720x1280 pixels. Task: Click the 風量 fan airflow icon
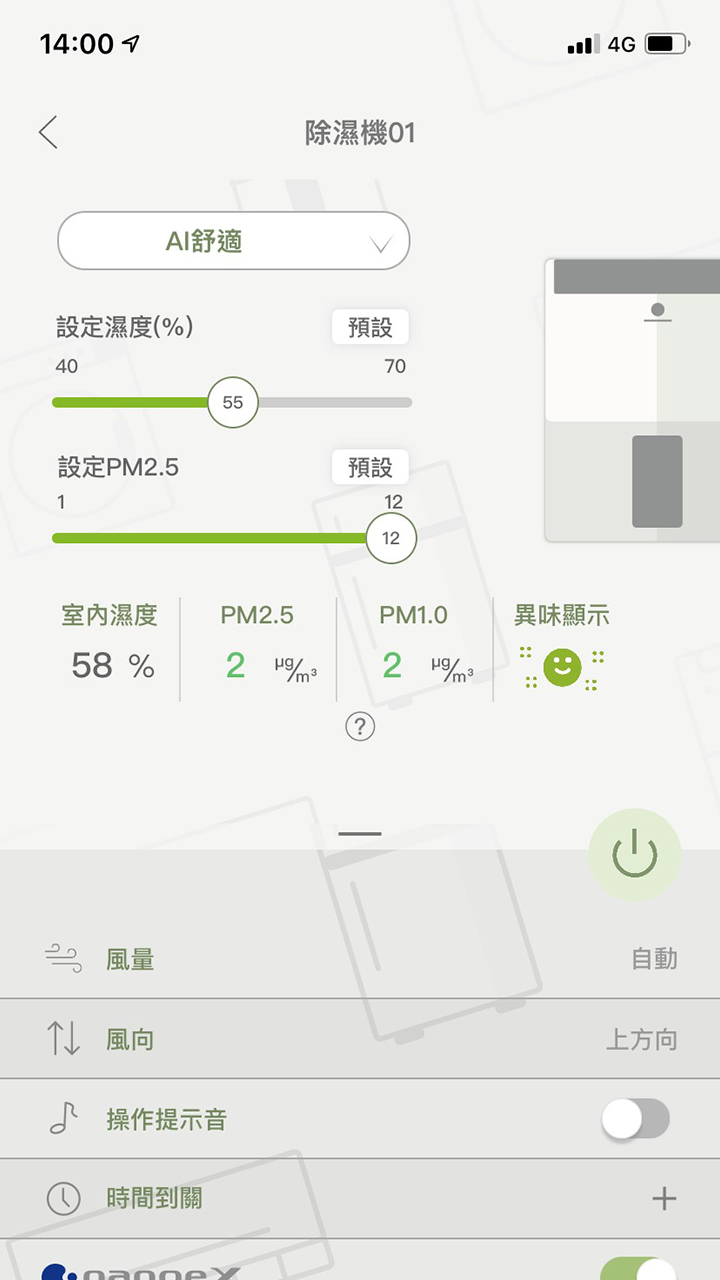pyautogui.click(x=62, y=959)
